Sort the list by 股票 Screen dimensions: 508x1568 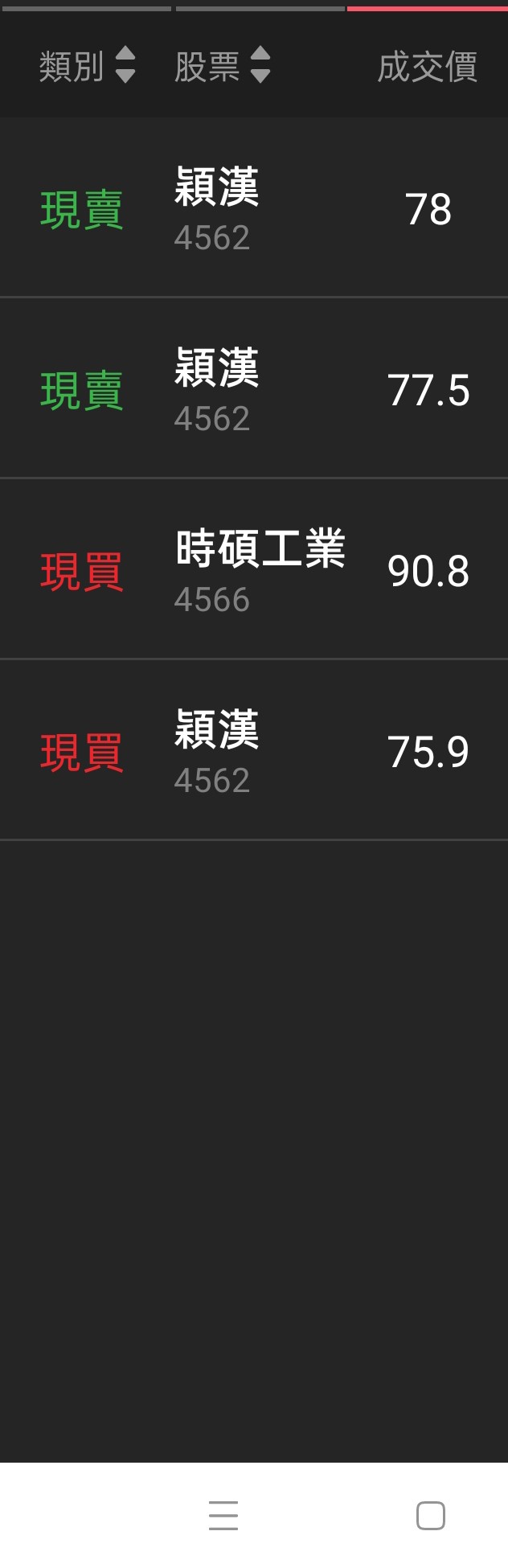pos(222,66)
